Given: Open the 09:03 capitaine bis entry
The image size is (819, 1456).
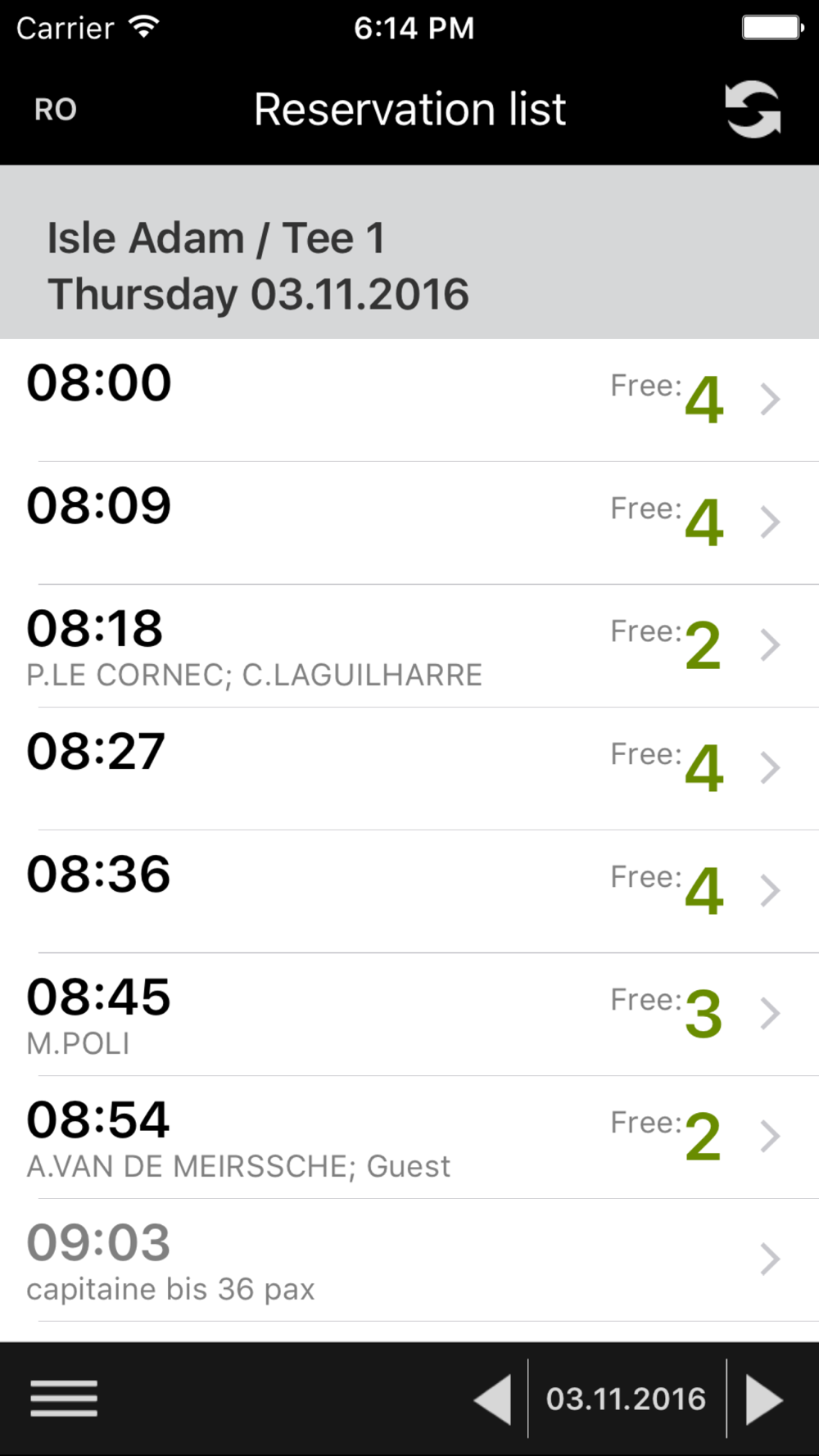Looking at the screenshot, I should 409,1260.
